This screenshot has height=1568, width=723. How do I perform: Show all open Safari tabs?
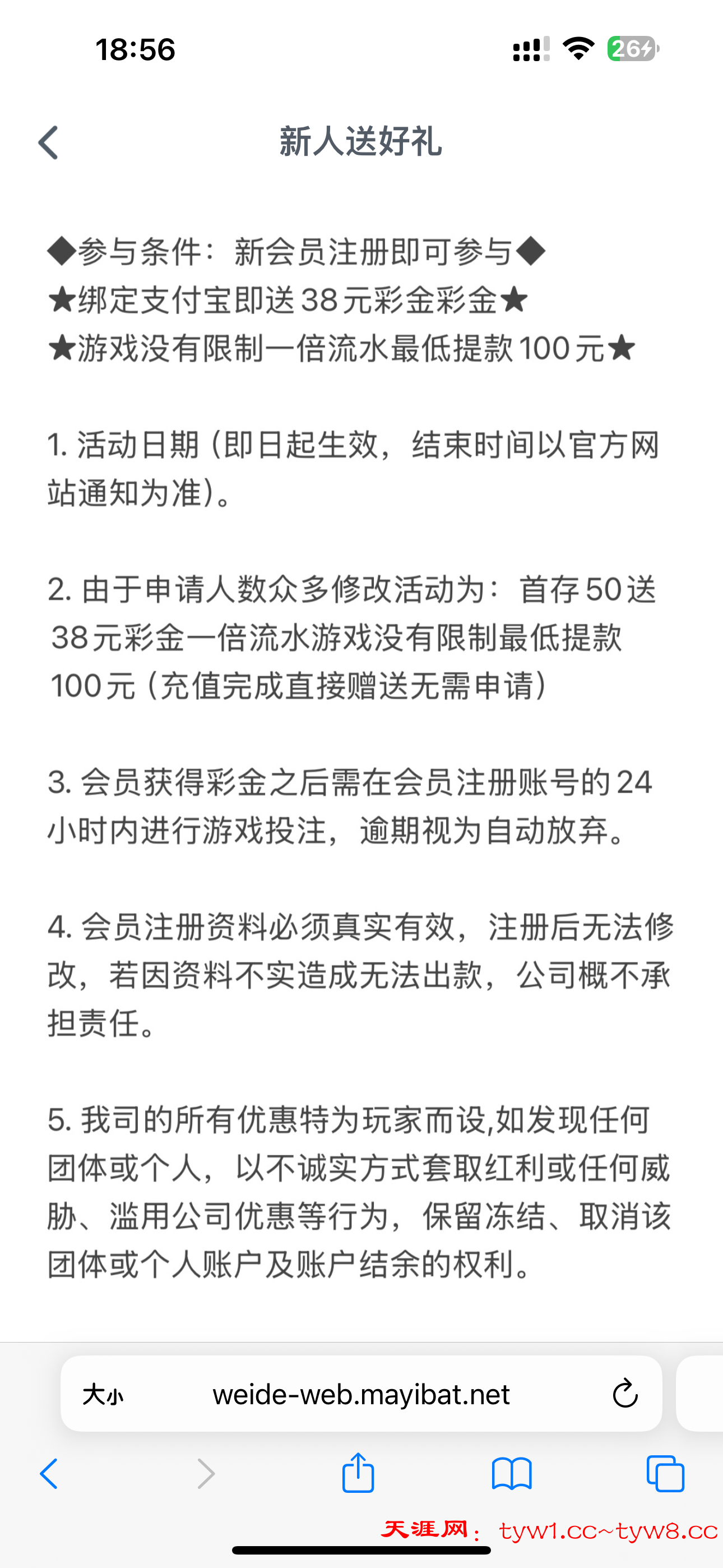coord(665,1474)
